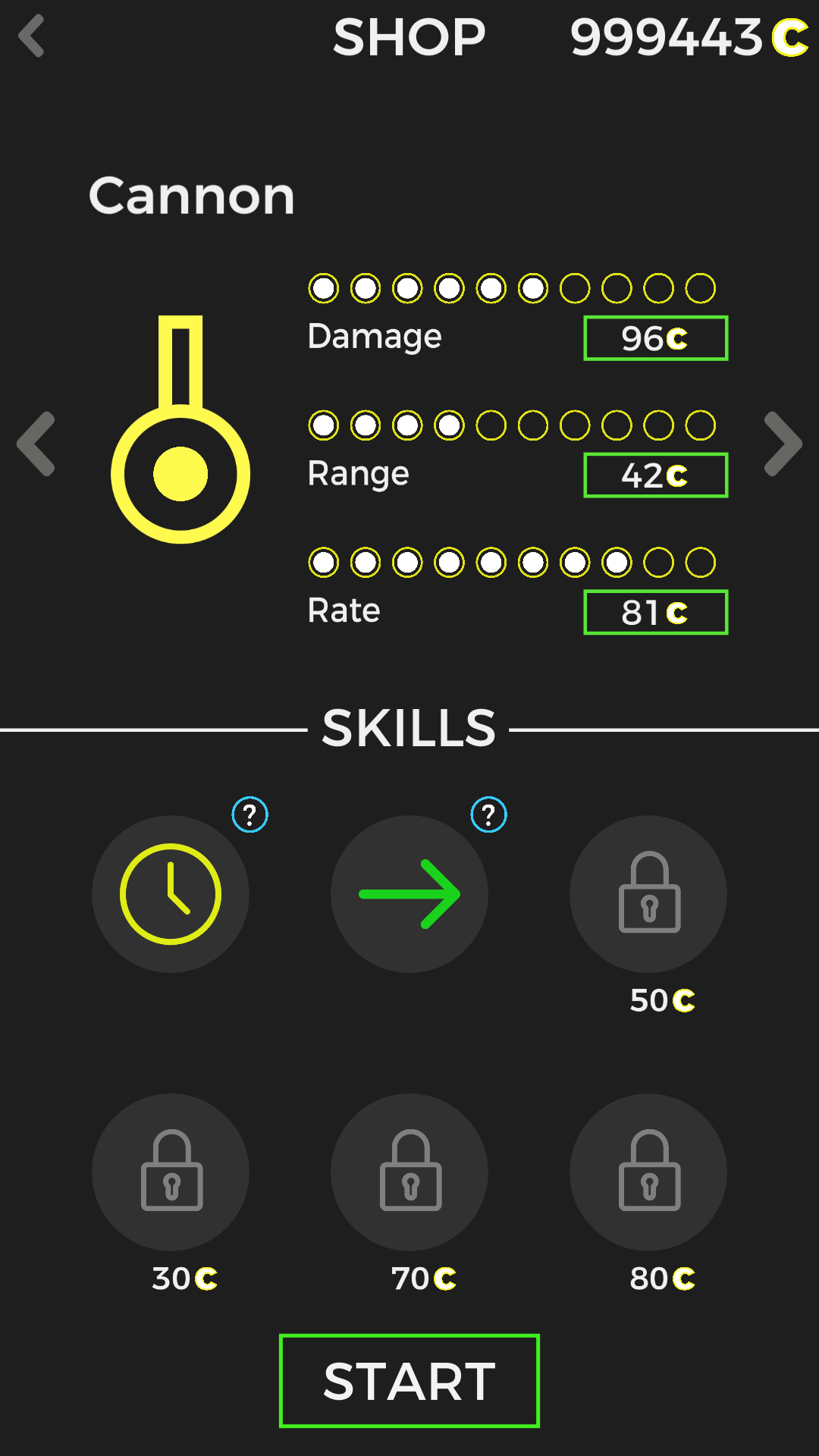Open help for the arrow skill

(x=488, y=814)
